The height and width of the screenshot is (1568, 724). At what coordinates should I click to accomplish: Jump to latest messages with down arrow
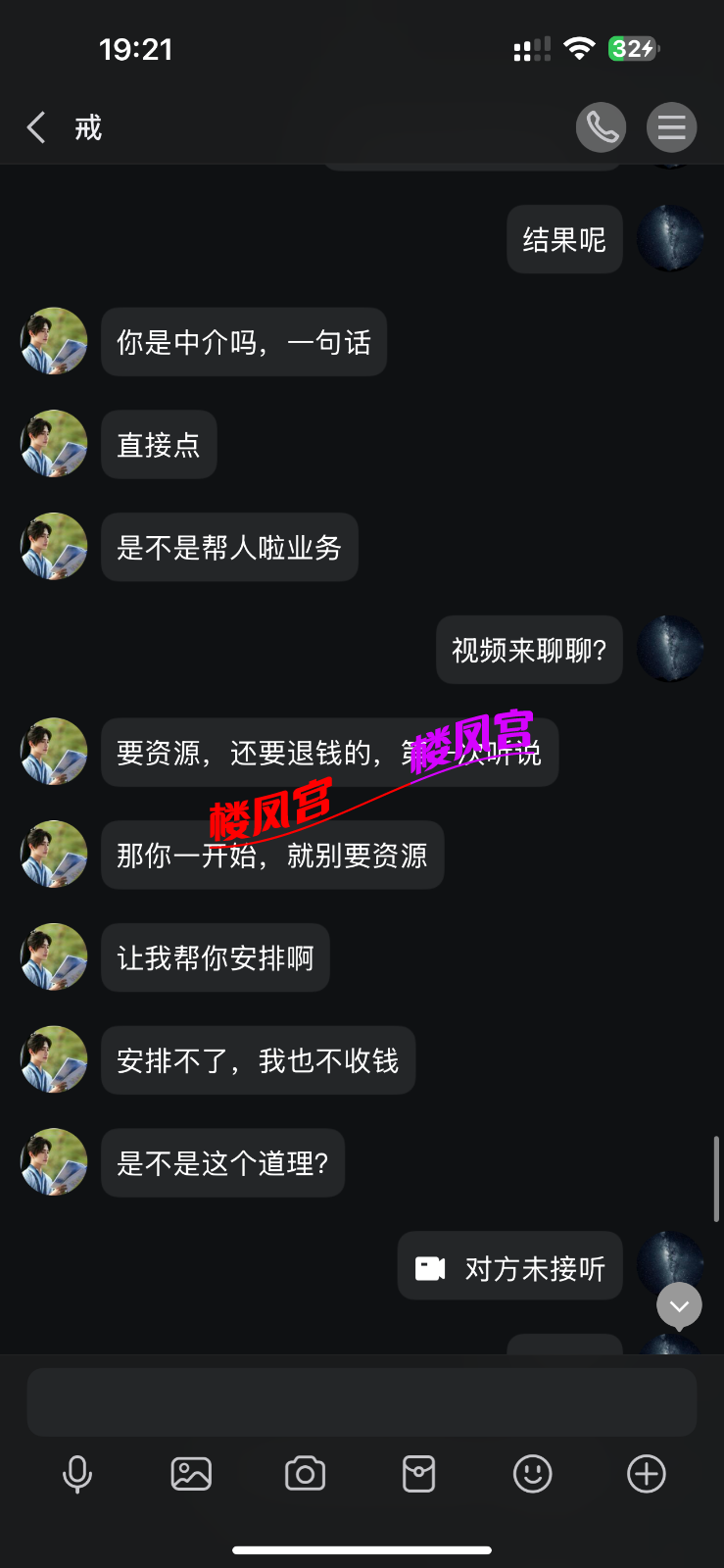click(x=679, y=1305)
